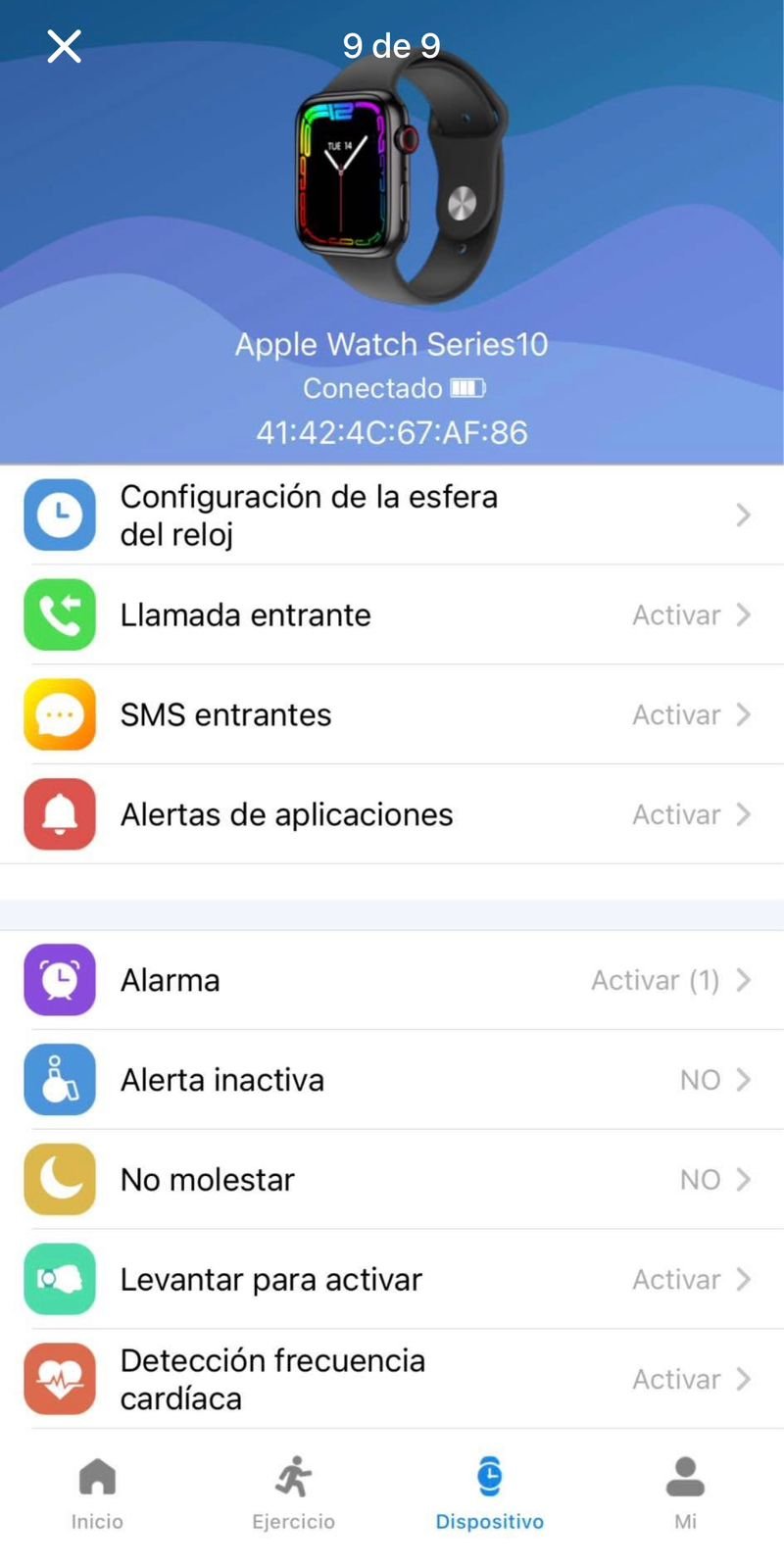Select the Dispositivo tab
784x1568 pixels.
[x=489, y=1494]
